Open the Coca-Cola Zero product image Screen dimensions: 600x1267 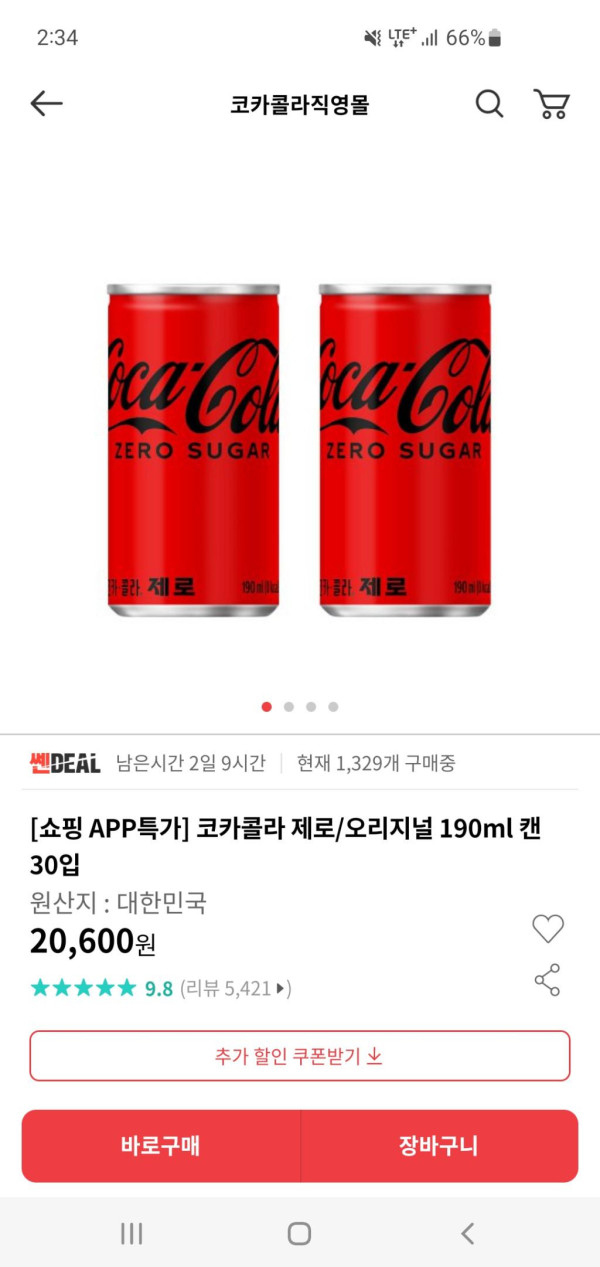pos(299,450)
